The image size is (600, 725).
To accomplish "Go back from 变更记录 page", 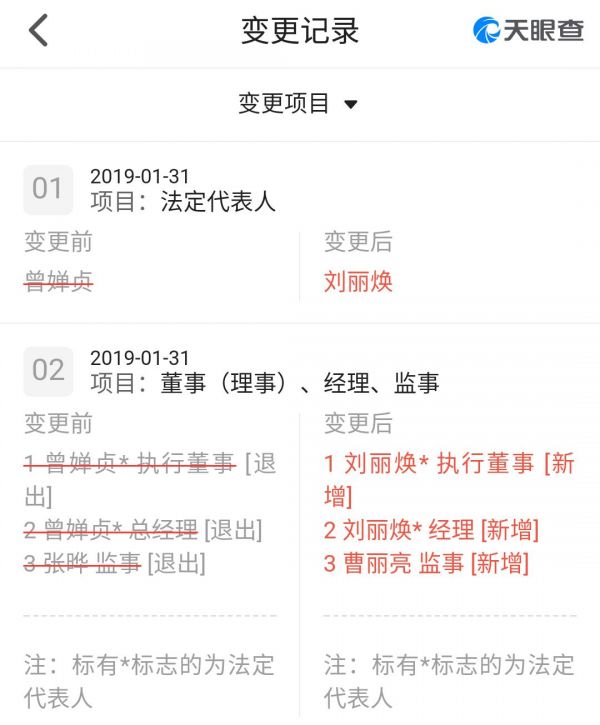I will [38, 31].
